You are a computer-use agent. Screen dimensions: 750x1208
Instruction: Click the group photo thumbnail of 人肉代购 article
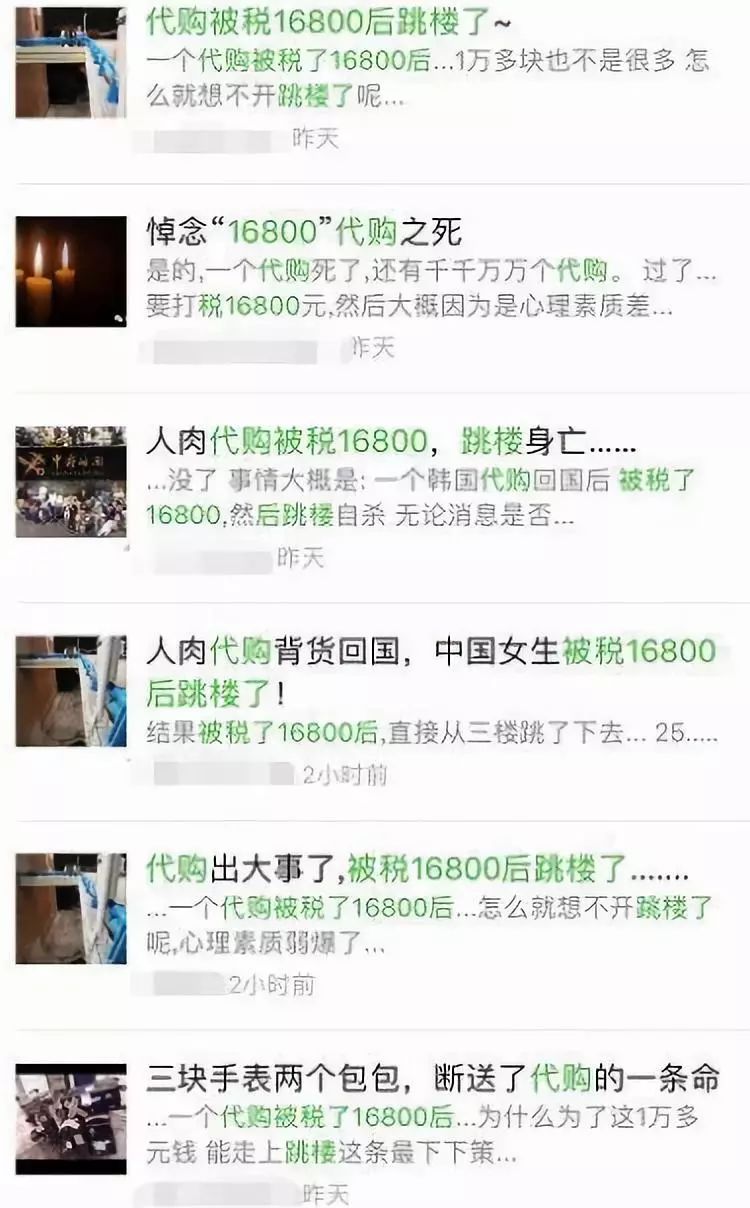(68, 483)
